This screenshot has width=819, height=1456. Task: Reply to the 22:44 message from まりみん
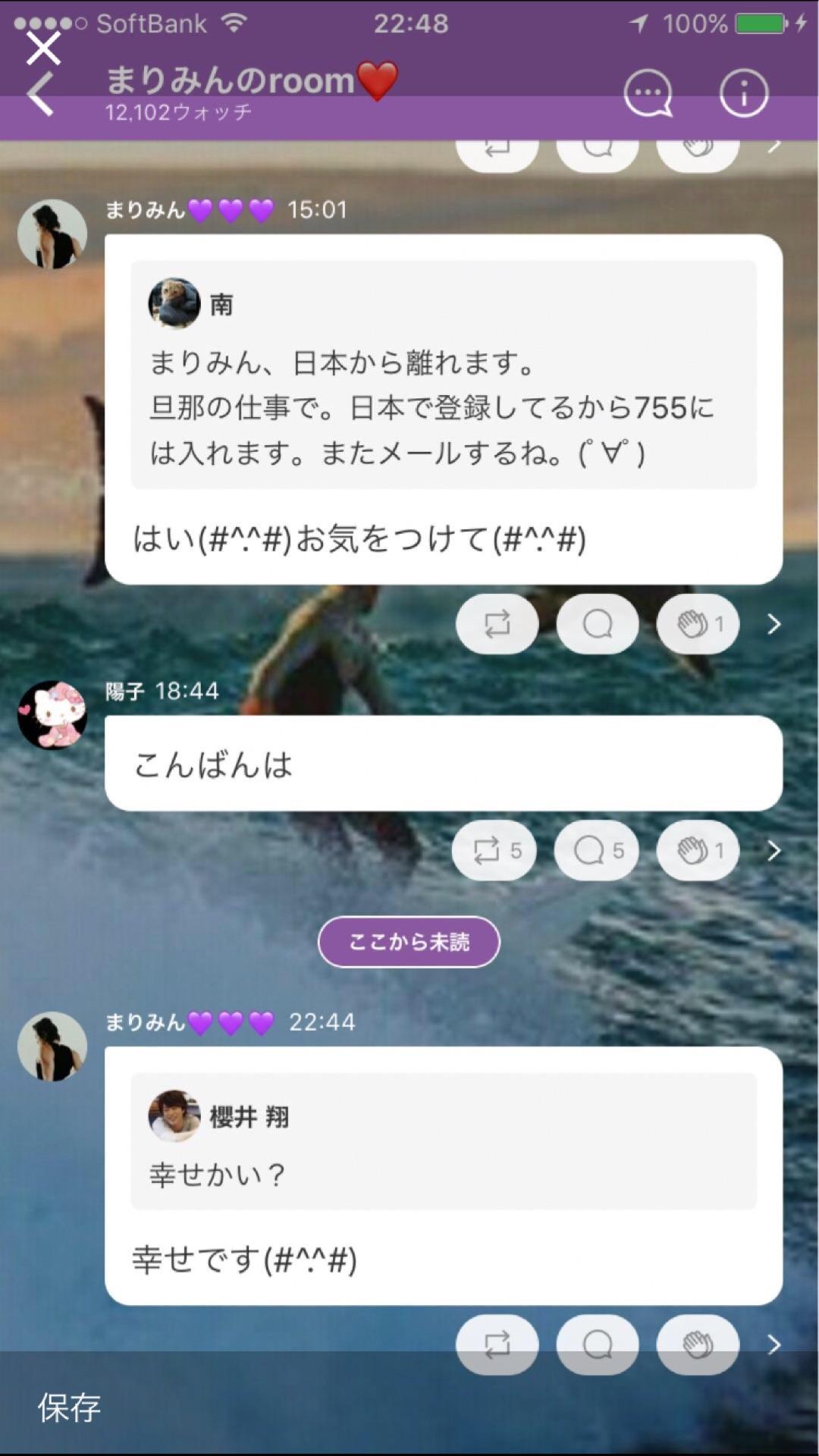click(x=596, y=1344)
